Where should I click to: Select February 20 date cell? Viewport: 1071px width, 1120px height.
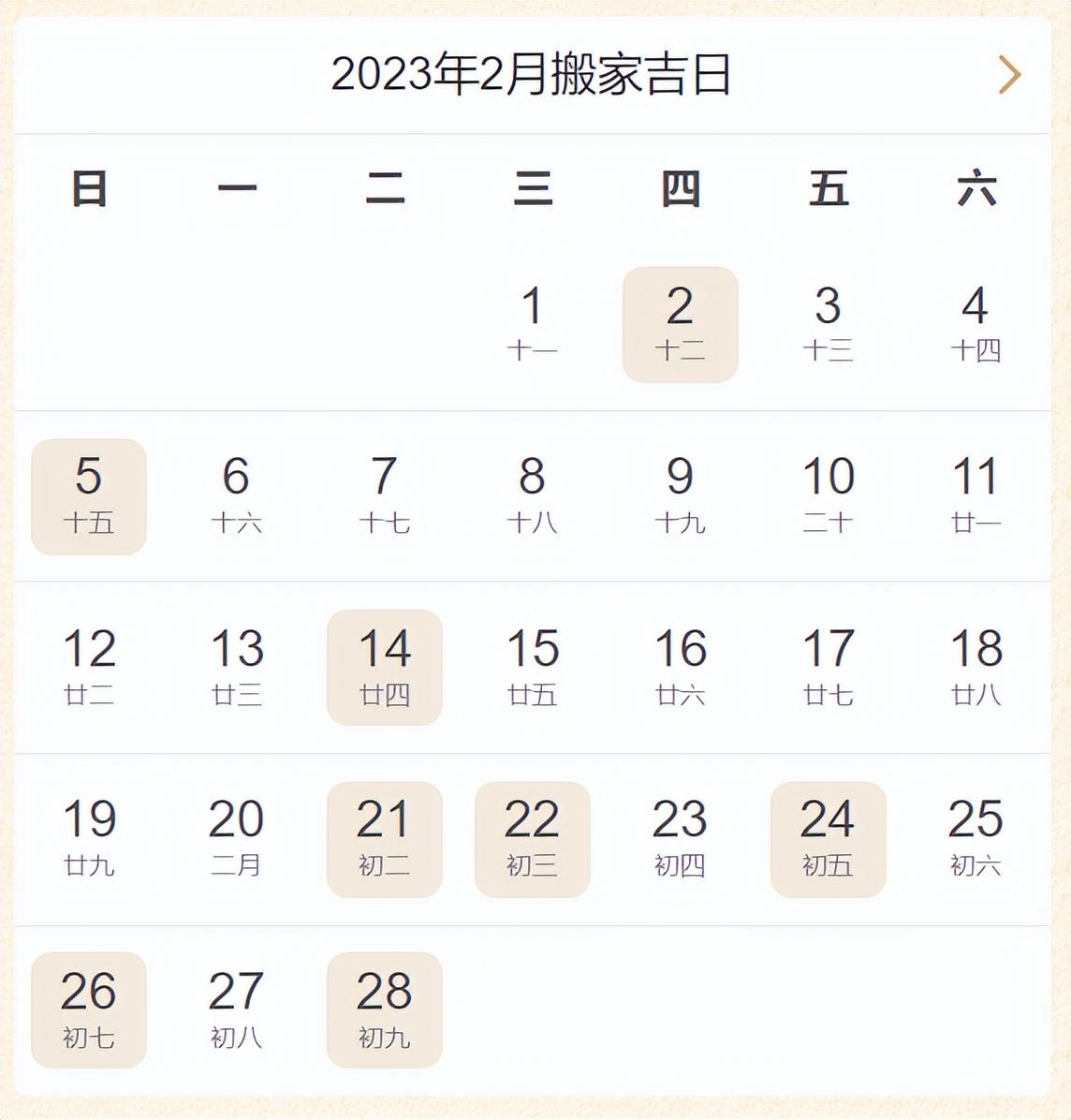click(x=236, y=839)
